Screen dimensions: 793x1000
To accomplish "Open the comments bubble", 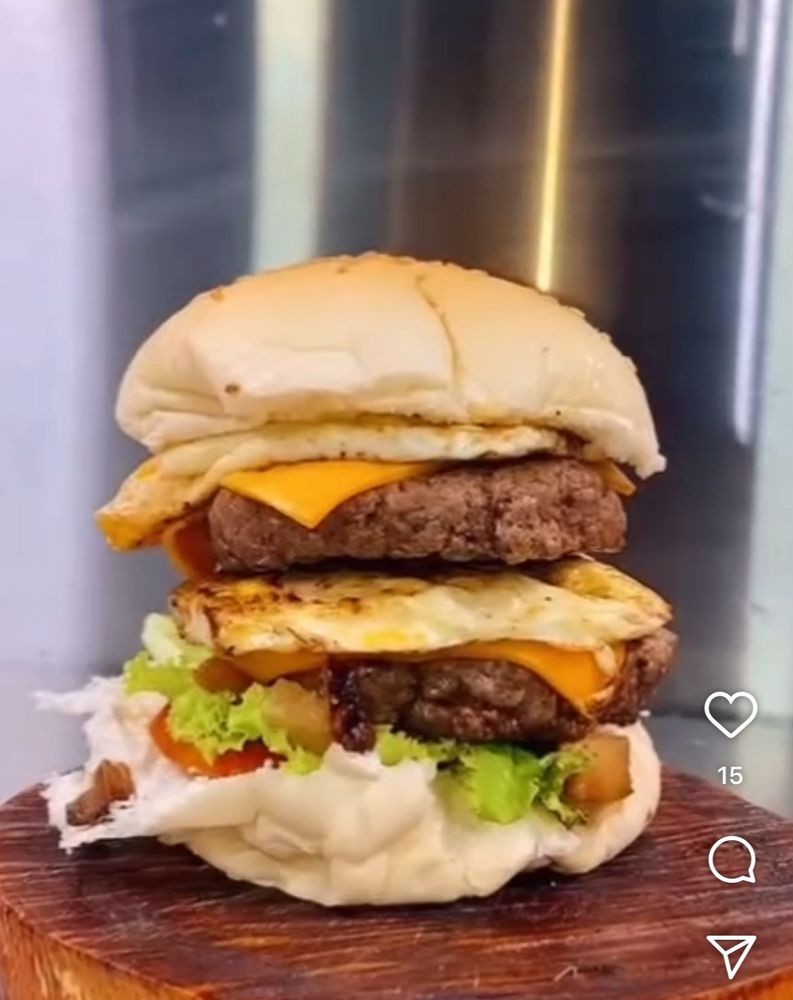I will [731, 859].
